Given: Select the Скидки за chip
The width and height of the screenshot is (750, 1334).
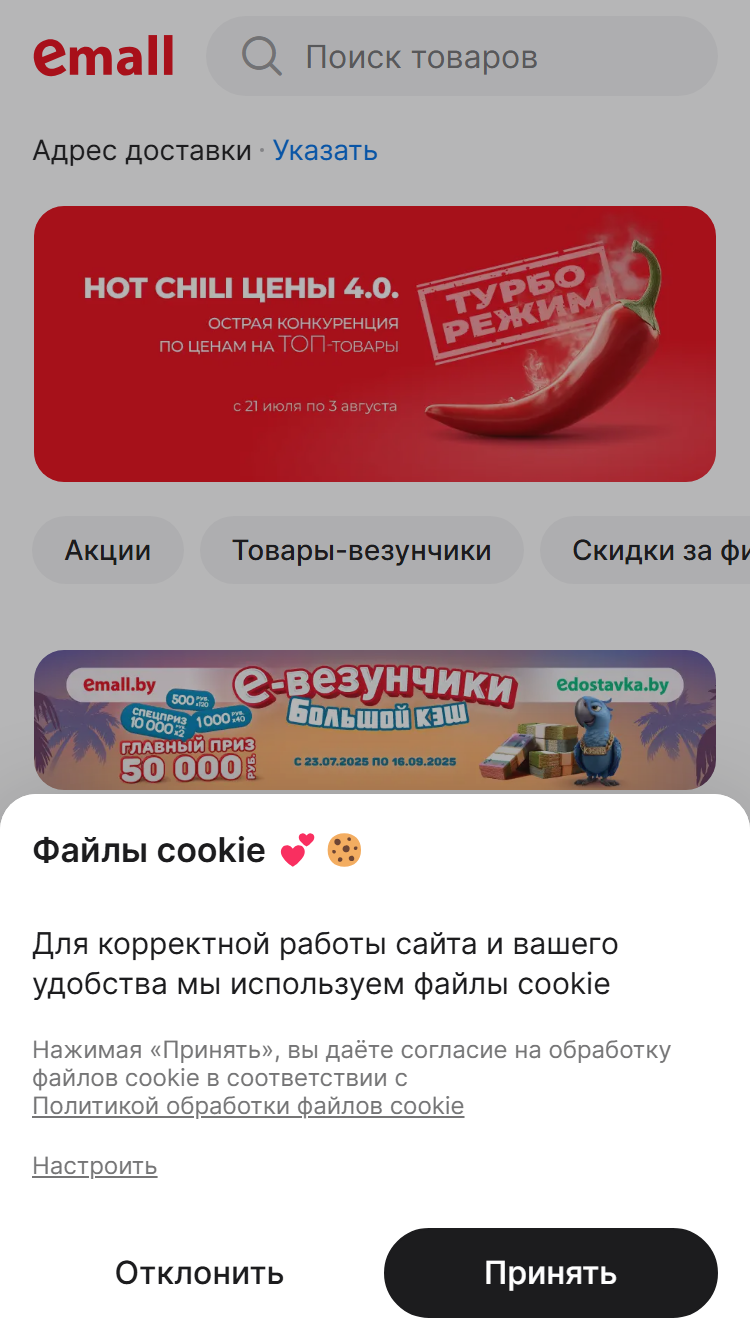Looking at the screenshot, I should point(645,550).
